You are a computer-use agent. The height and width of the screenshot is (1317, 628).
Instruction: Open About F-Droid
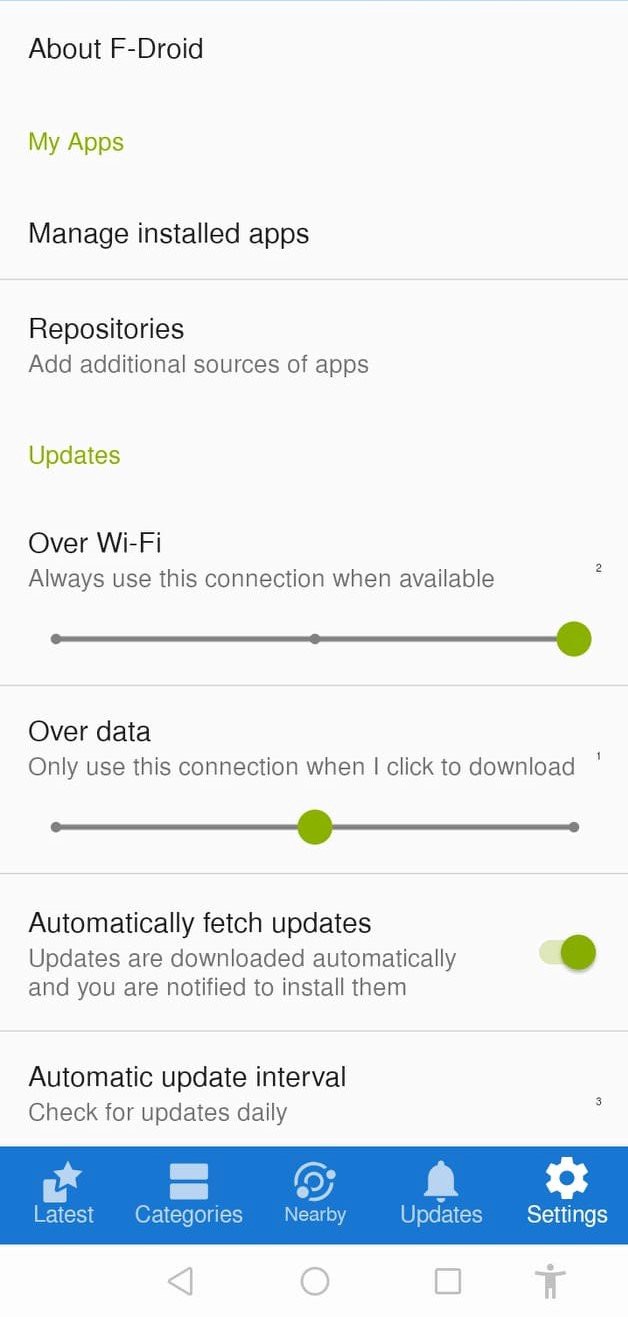coord(314,48)
